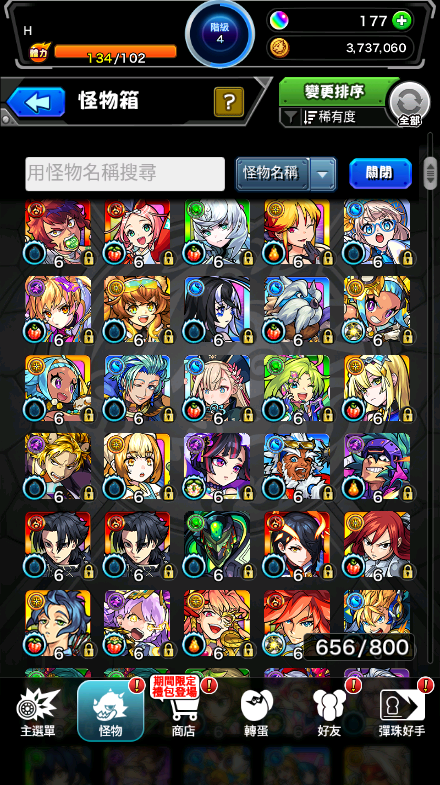Screen dimensions: 440x785
Task: Focus the monster name search field
Action: pyautogui.click(x=125, y=174)
